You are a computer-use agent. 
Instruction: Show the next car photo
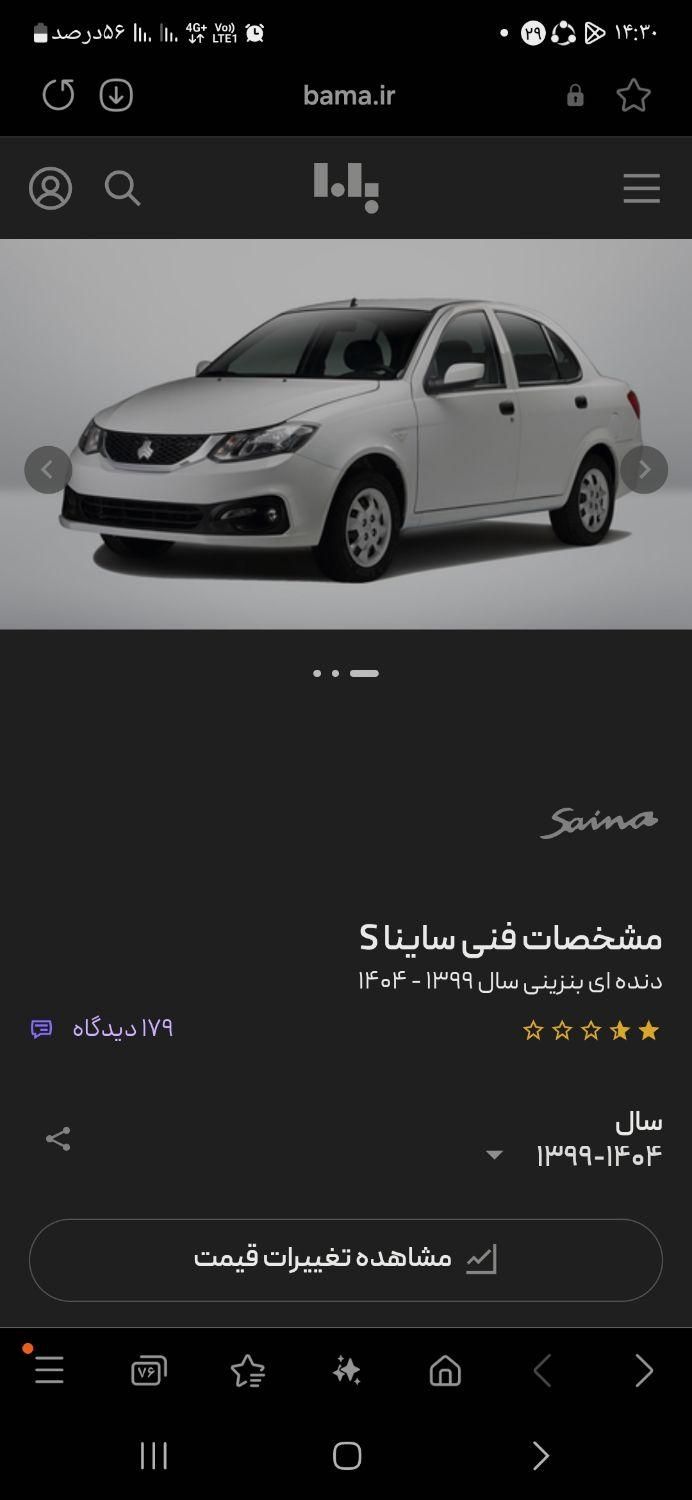[x=644, y=469]
